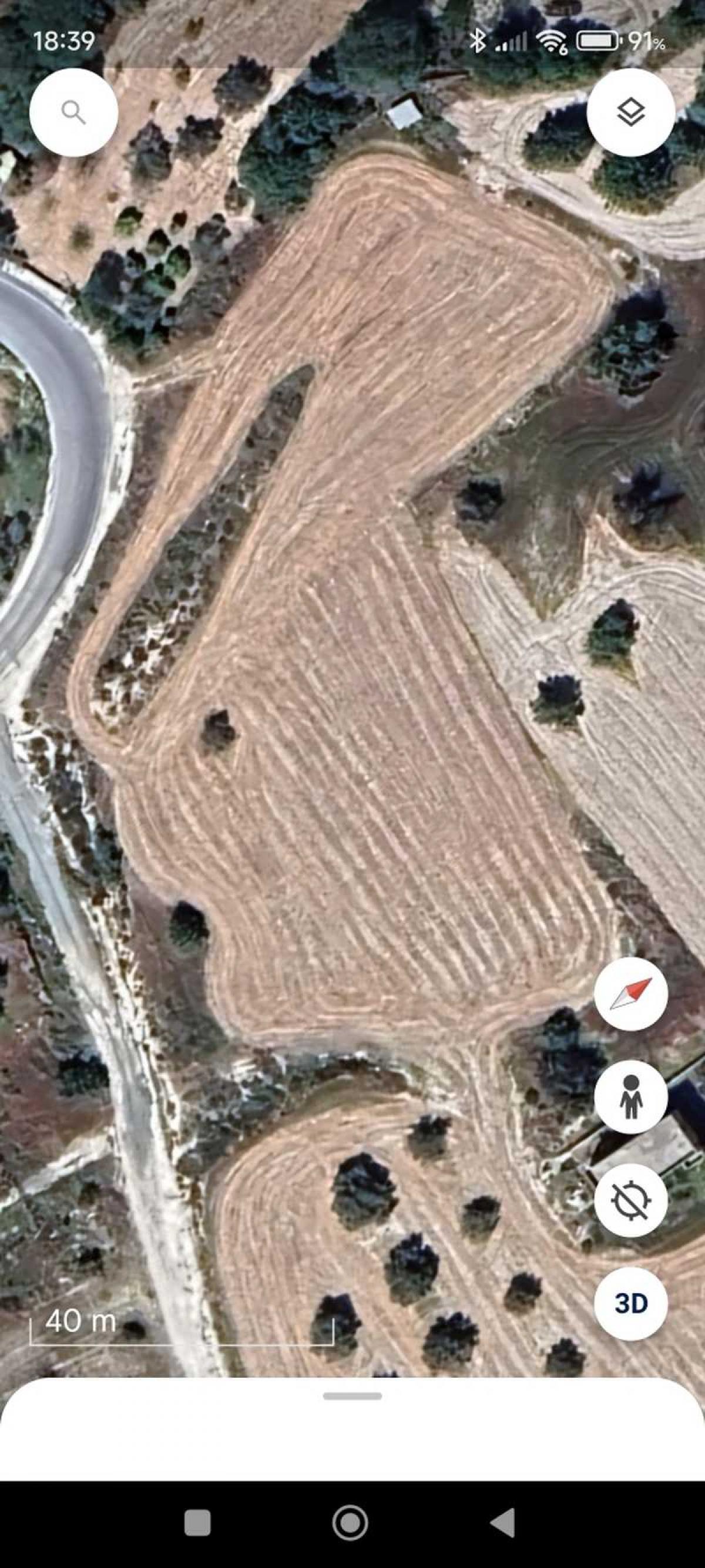Tap the compass to reset north

pyautogui.click(x=631, y=994)
